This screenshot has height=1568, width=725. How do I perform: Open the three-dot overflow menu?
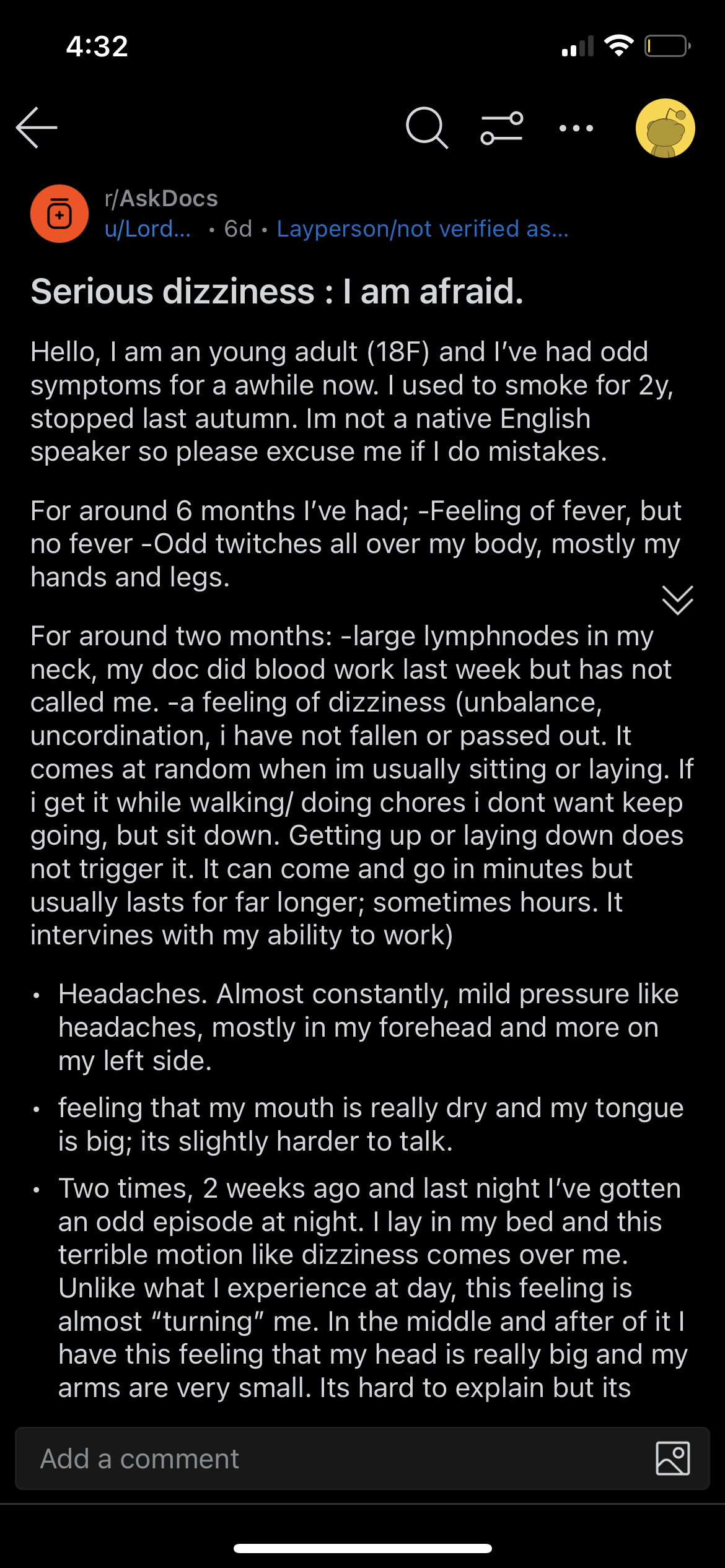[576, 128]
